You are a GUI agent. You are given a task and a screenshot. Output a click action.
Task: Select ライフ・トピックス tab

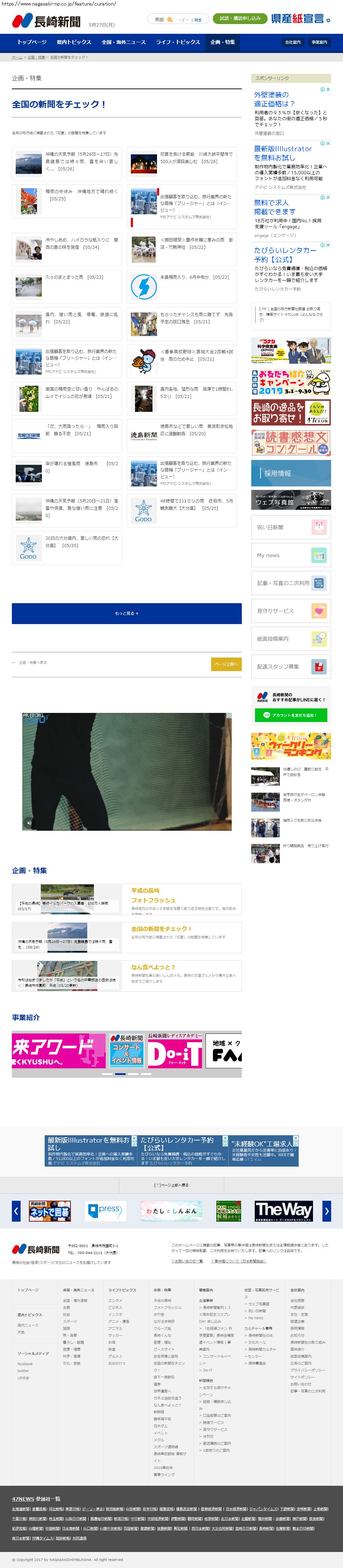coord(178,43)
